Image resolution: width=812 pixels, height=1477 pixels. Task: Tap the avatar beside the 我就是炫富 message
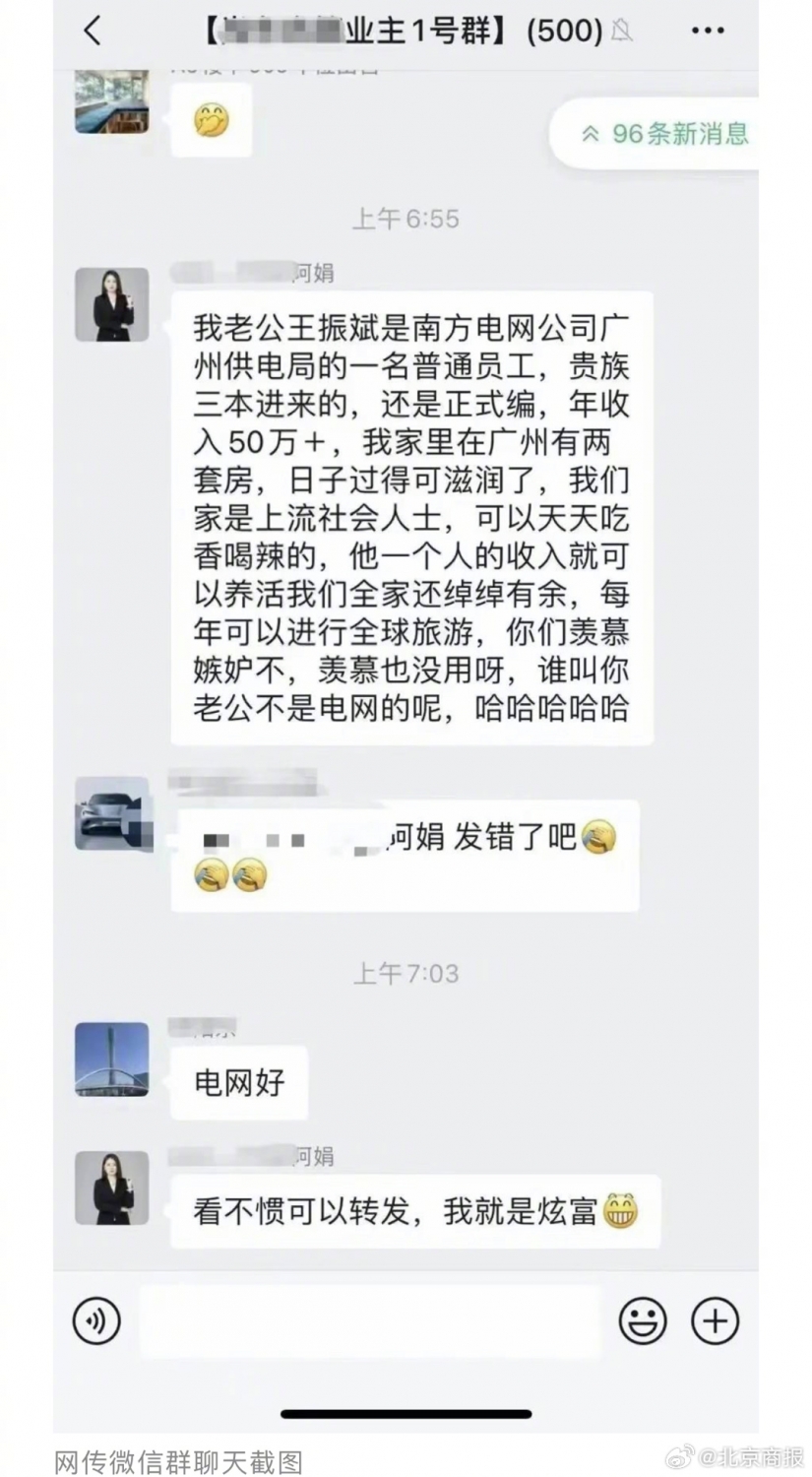coord(112,1188)
